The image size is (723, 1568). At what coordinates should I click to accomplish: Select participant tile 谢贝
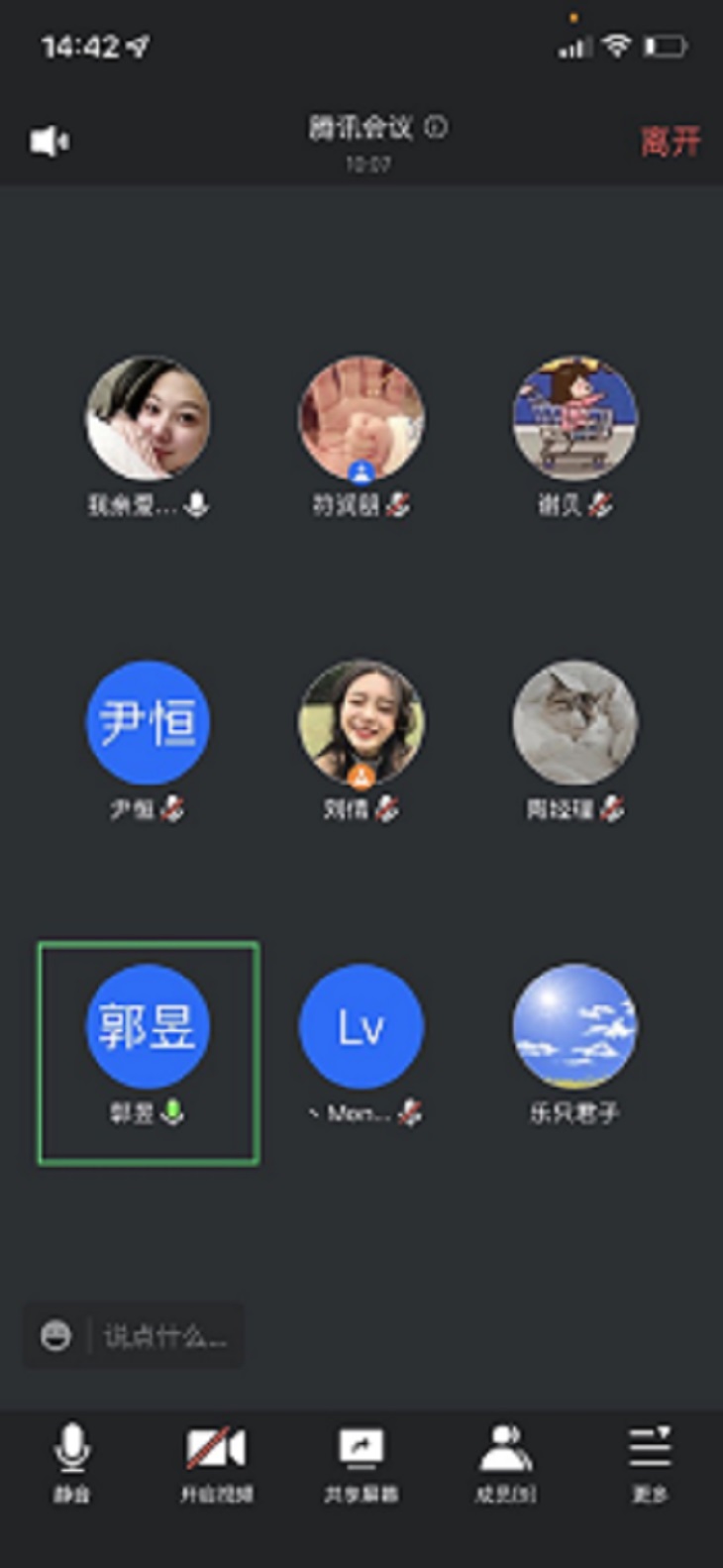pyautogui.click(x=575, y=418)
